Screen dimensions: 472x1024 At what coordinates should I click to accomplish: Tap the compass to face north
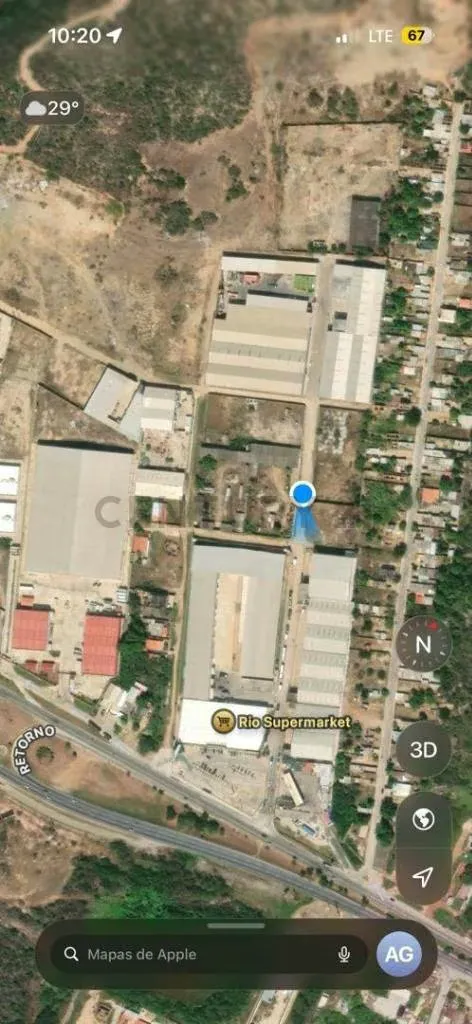click(423, 644)
